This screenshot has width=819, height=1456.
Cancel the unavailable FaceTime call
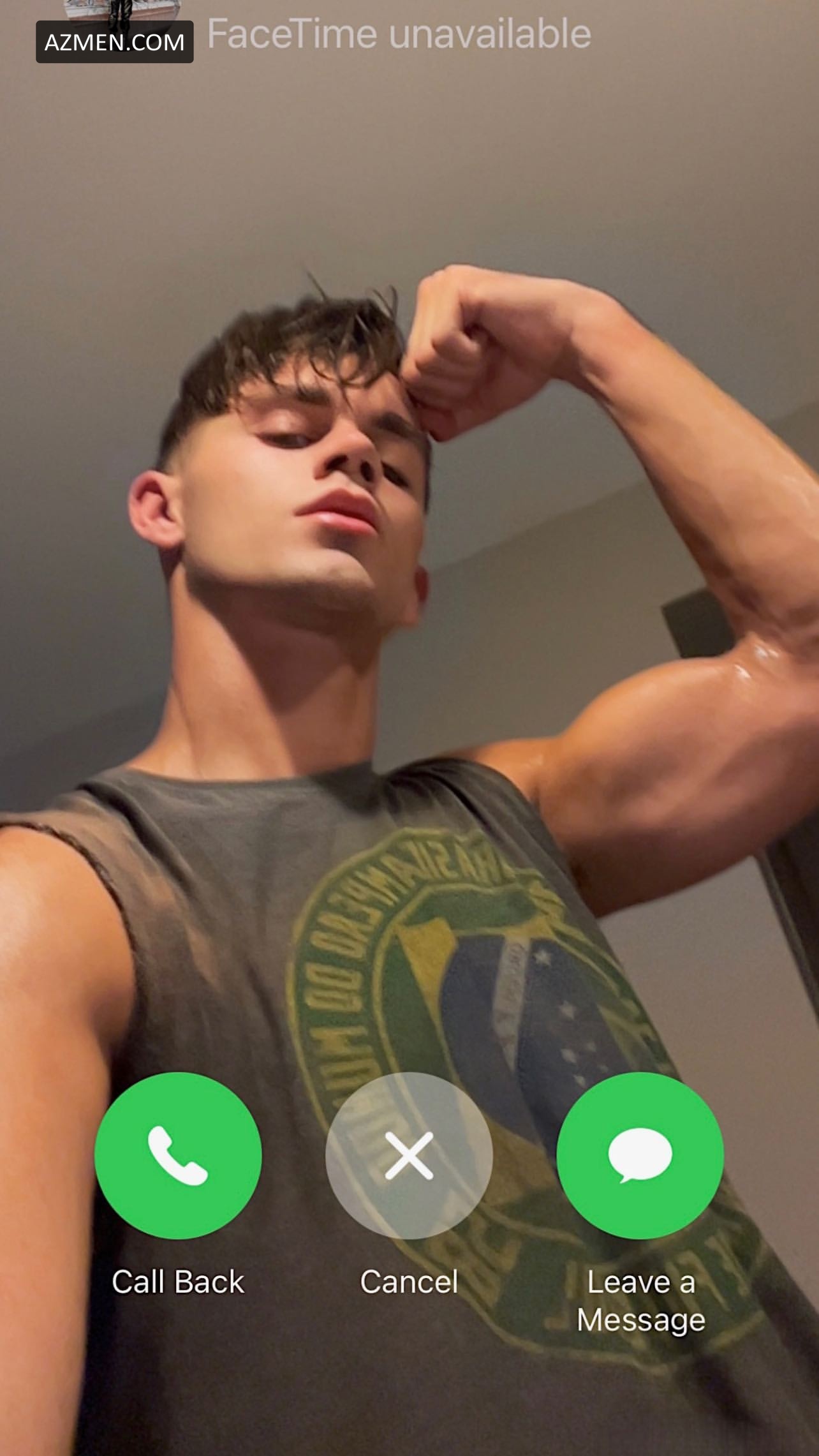[x=409, y=1155]
